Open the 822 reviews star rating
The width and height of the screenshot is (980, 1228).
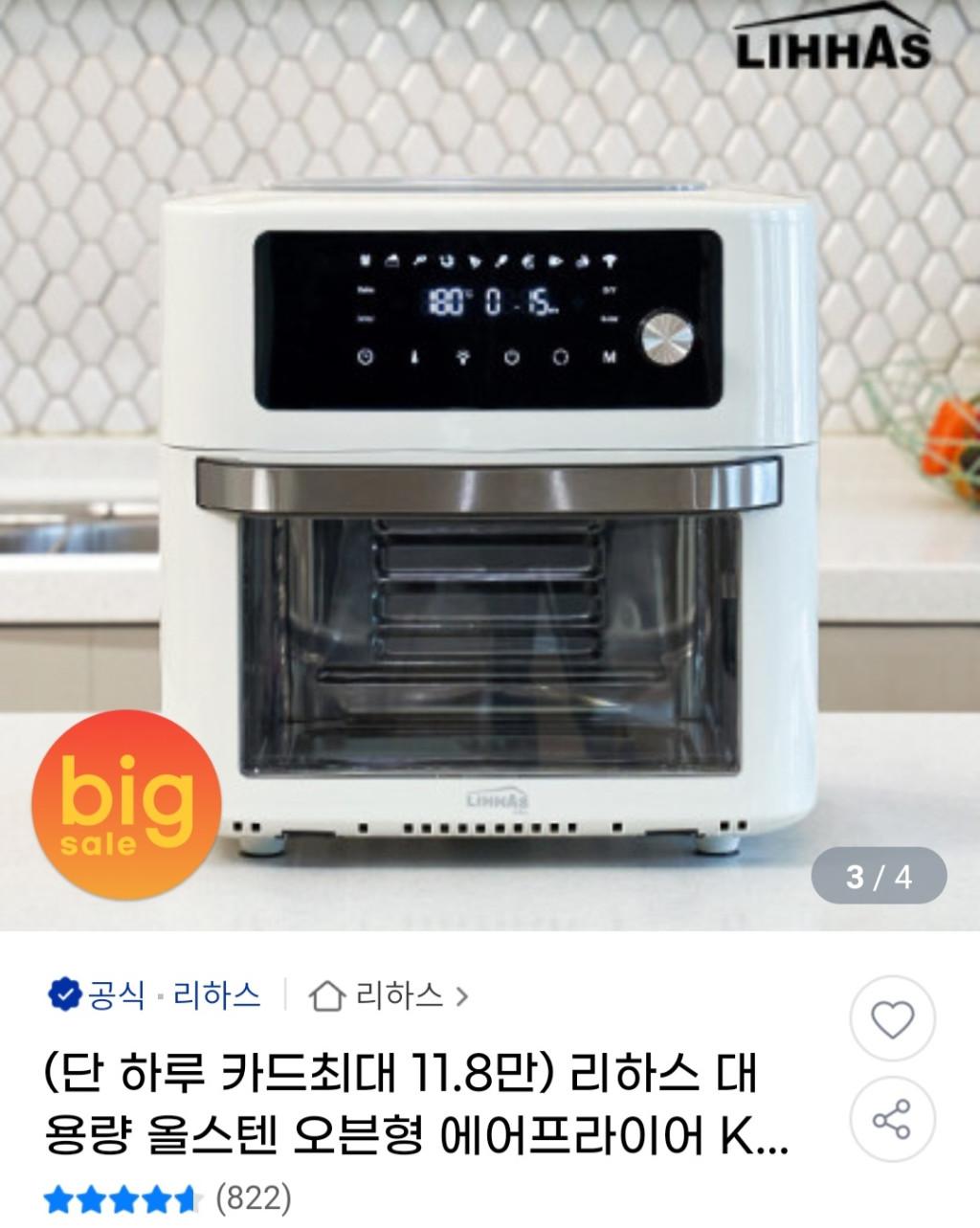[168, 1197]
